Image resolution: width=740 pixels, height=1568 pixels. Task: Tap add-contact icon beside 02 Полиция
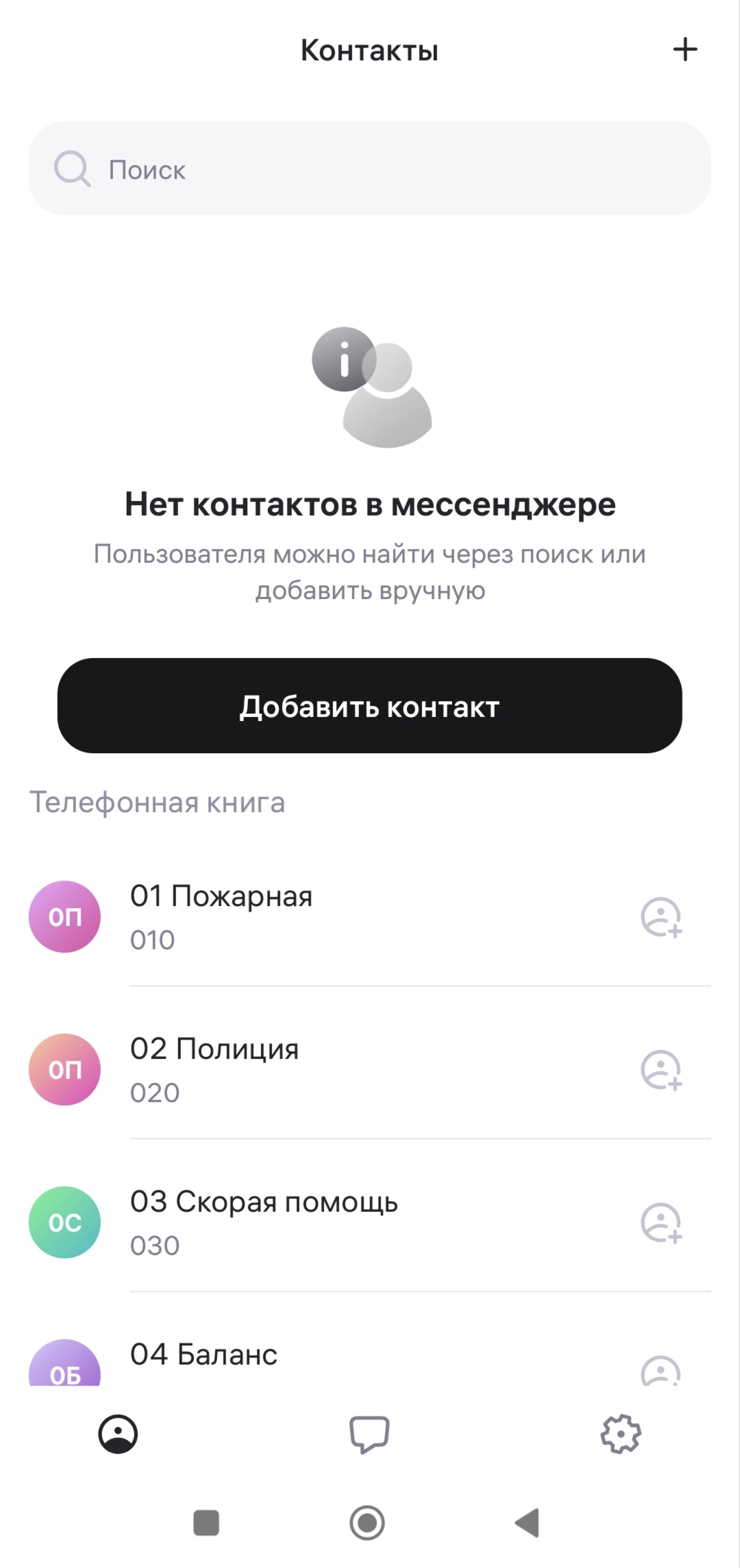(661, 1070)
